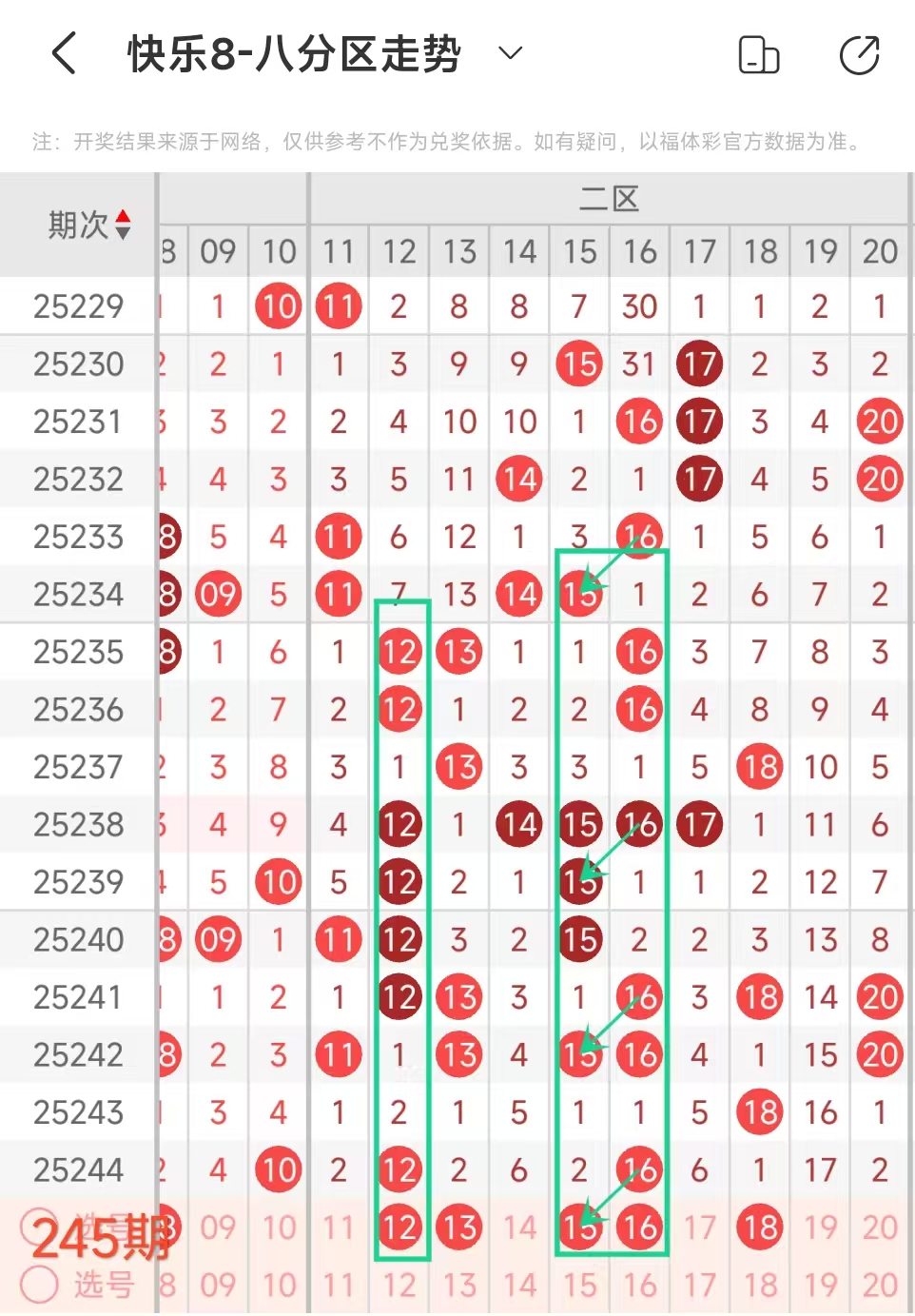Go back using the top-left arrow

(x=64, y=53)
